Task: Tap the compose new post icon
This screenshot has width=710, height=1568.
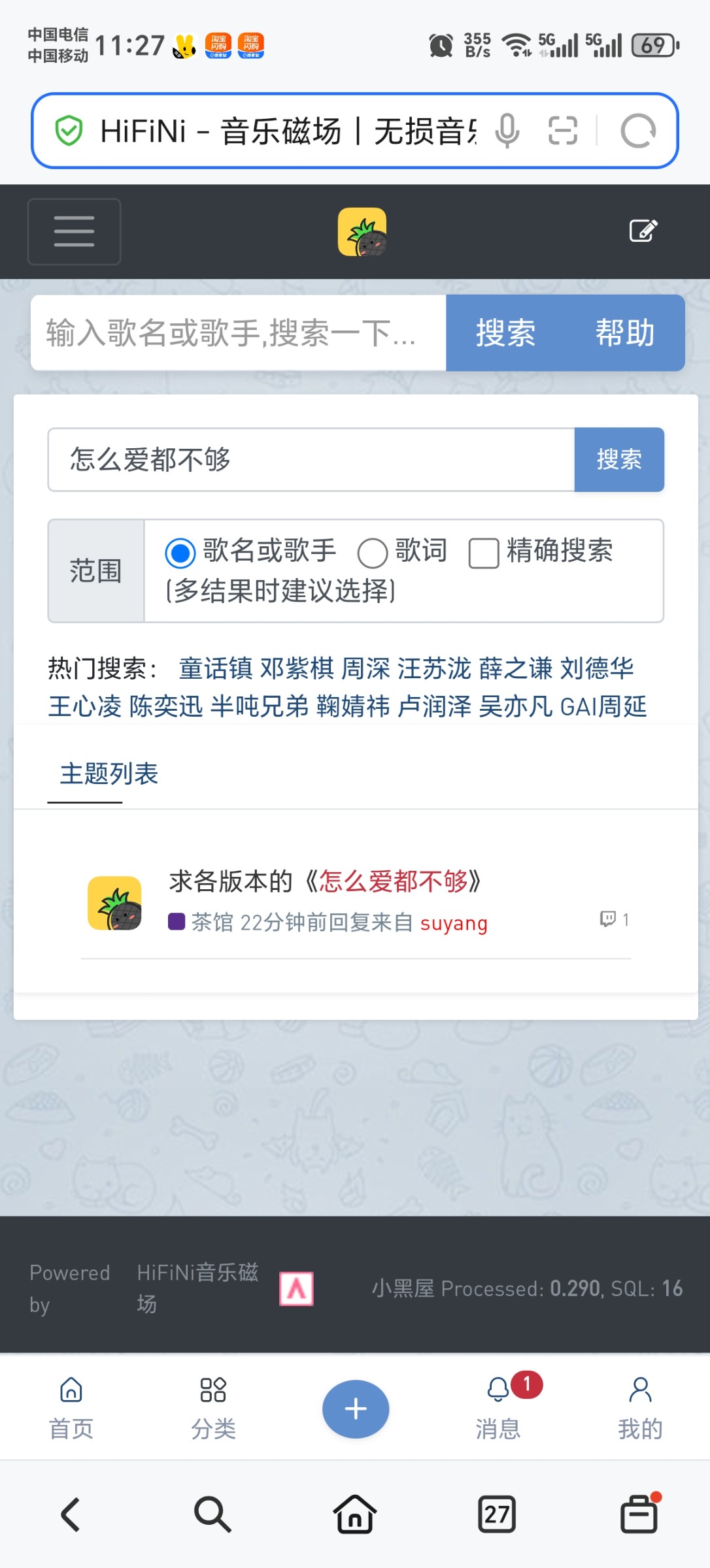Action: point(643,231)
